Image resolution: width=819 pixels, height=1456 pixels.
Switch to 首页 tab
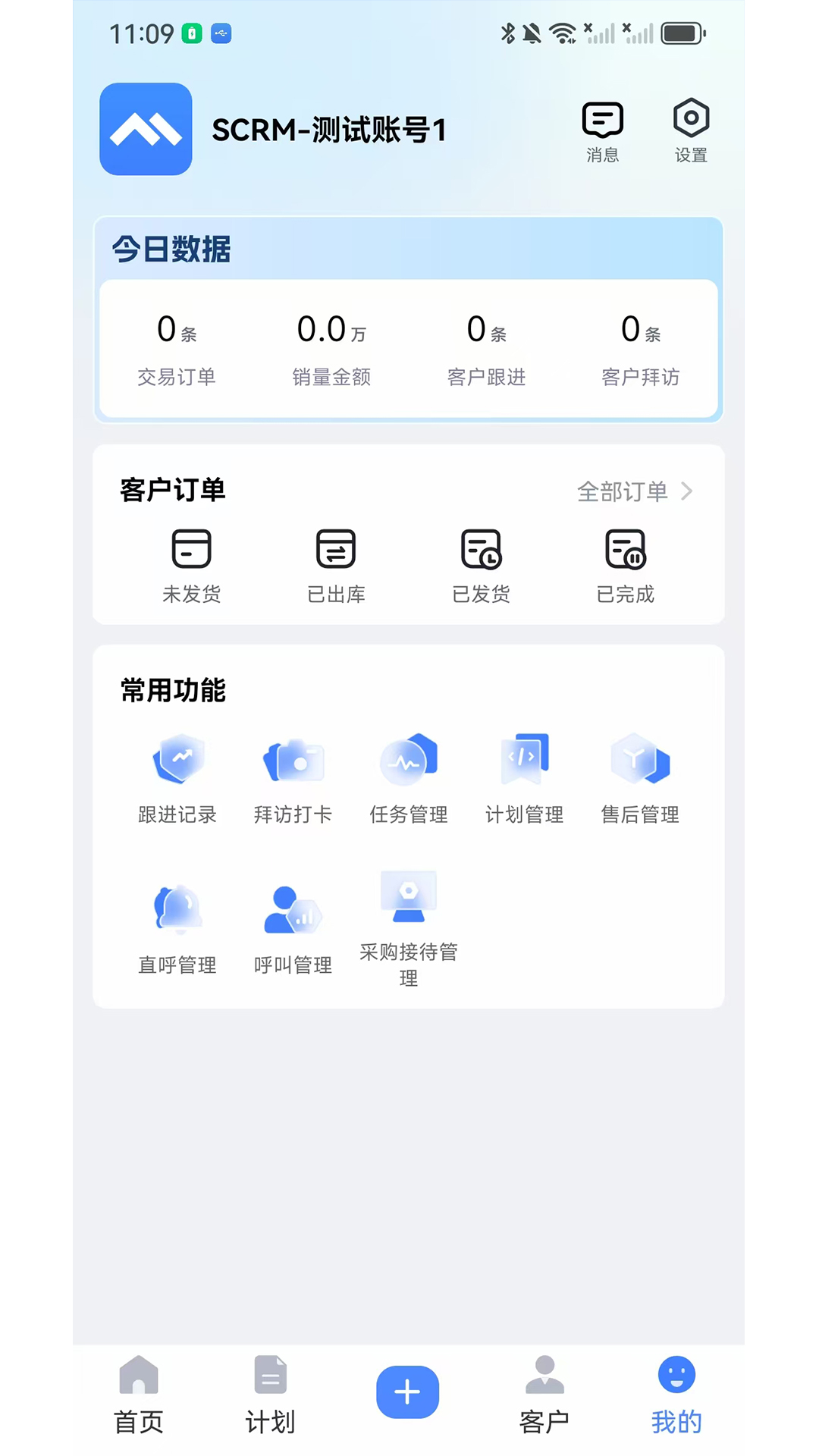tap(137, 1392)
